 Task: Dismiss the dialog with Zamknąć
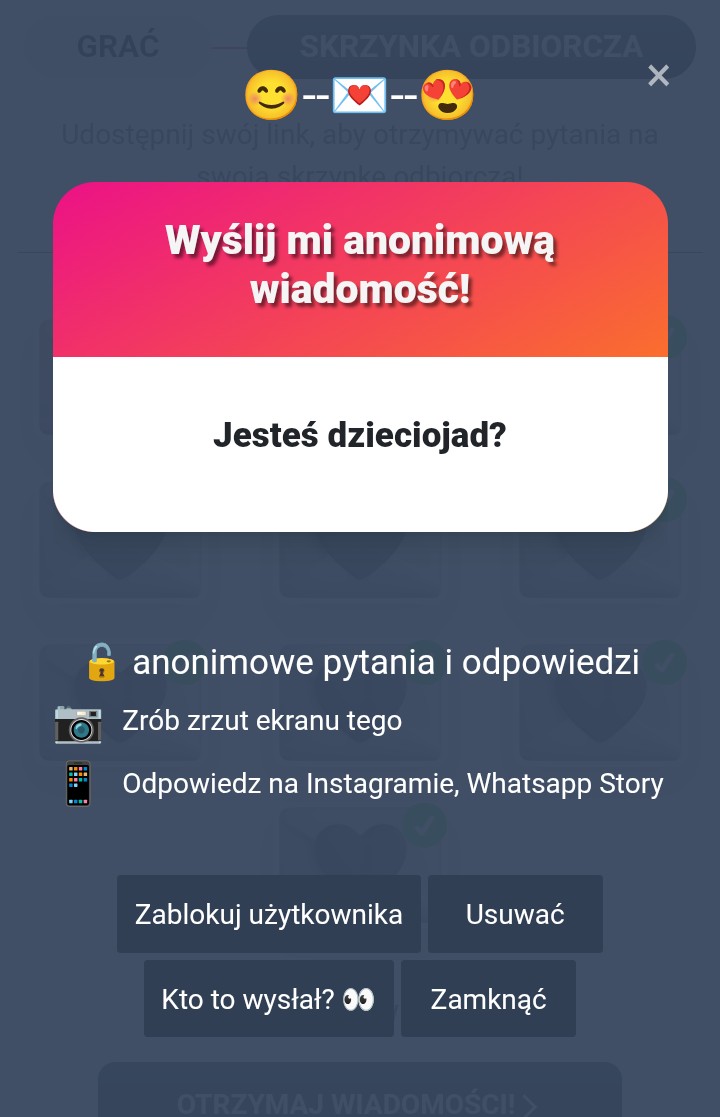[x=488, y=999]
